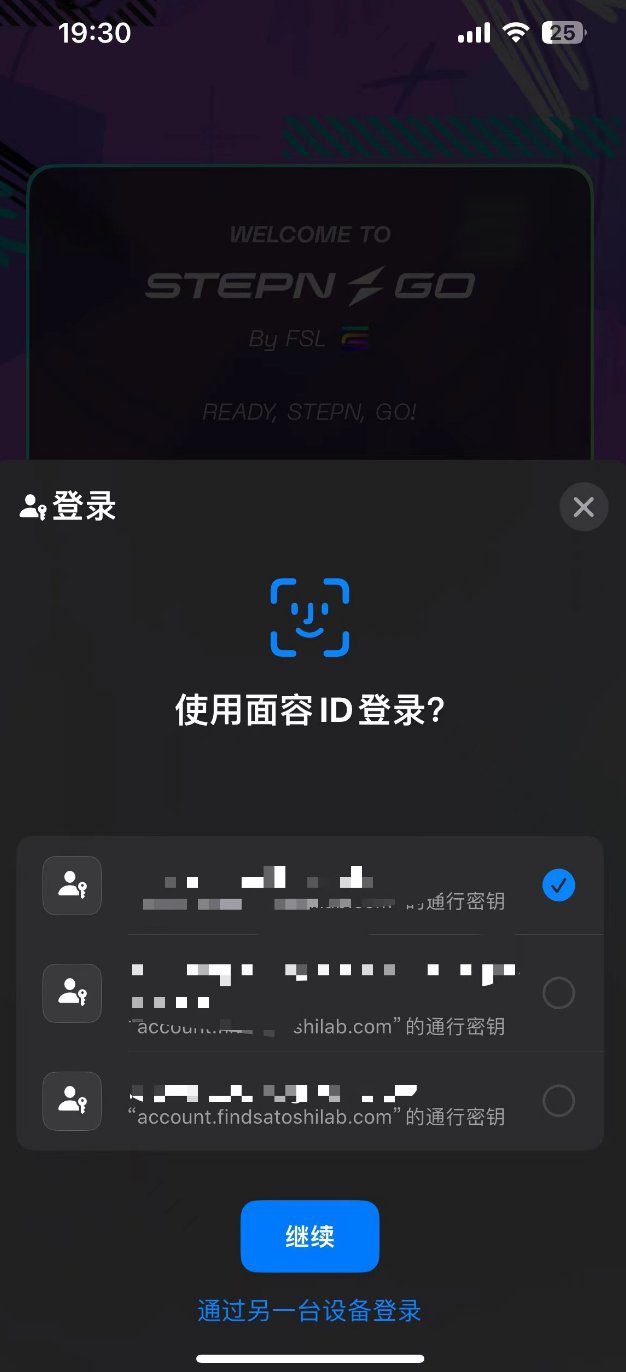626x1372 pixels.
Task: Open 通过另一台设备登录 link
Action: [x=309, y=1311]
